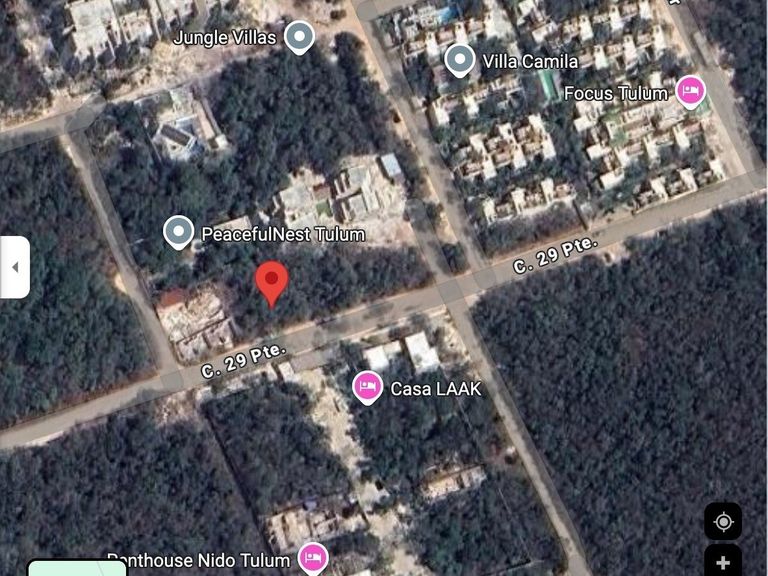View PeacefulNest Tulum place details
This screenshot has width=768, height=576.
[178, 233]
